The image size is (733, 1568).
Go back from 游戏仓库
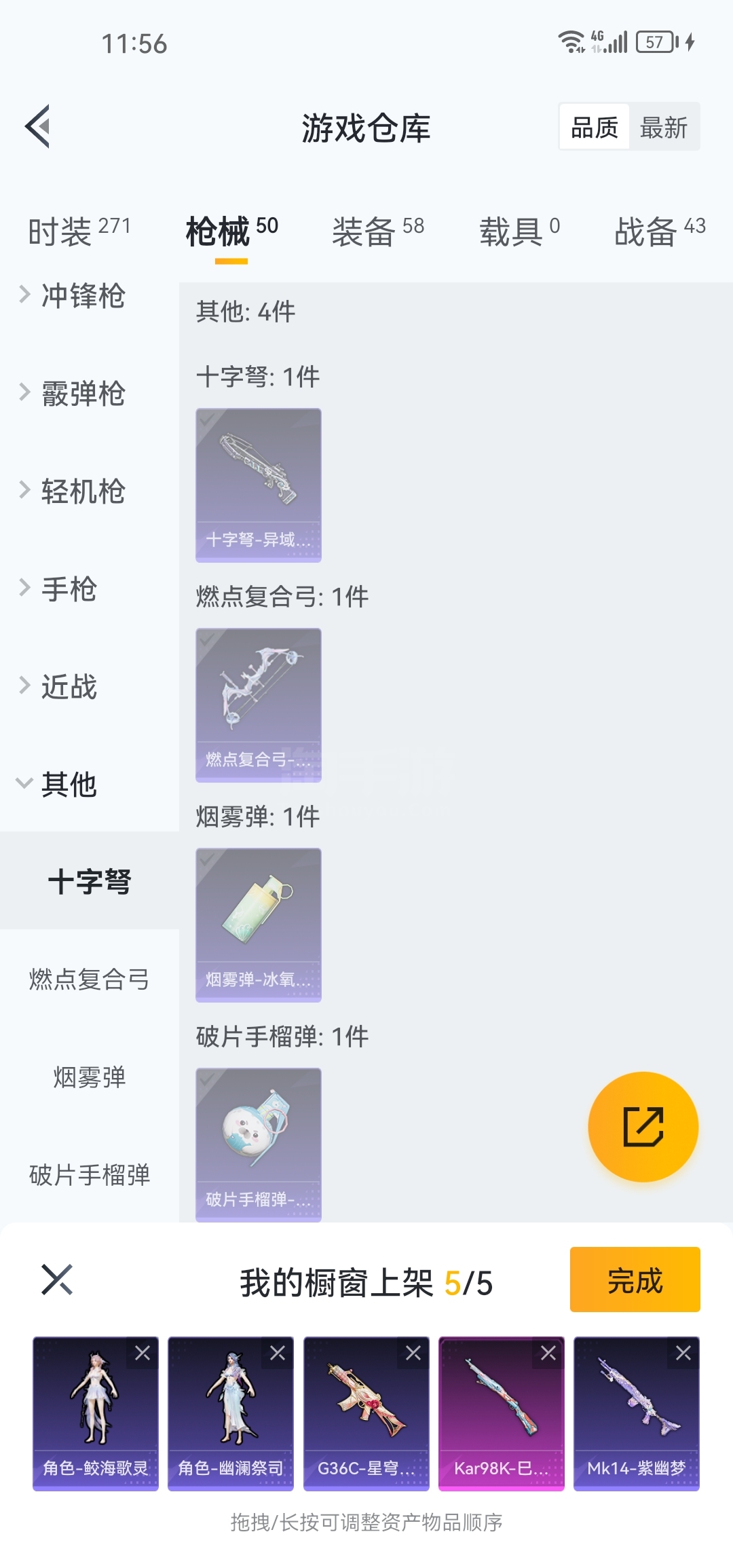(x=38, y=126)
